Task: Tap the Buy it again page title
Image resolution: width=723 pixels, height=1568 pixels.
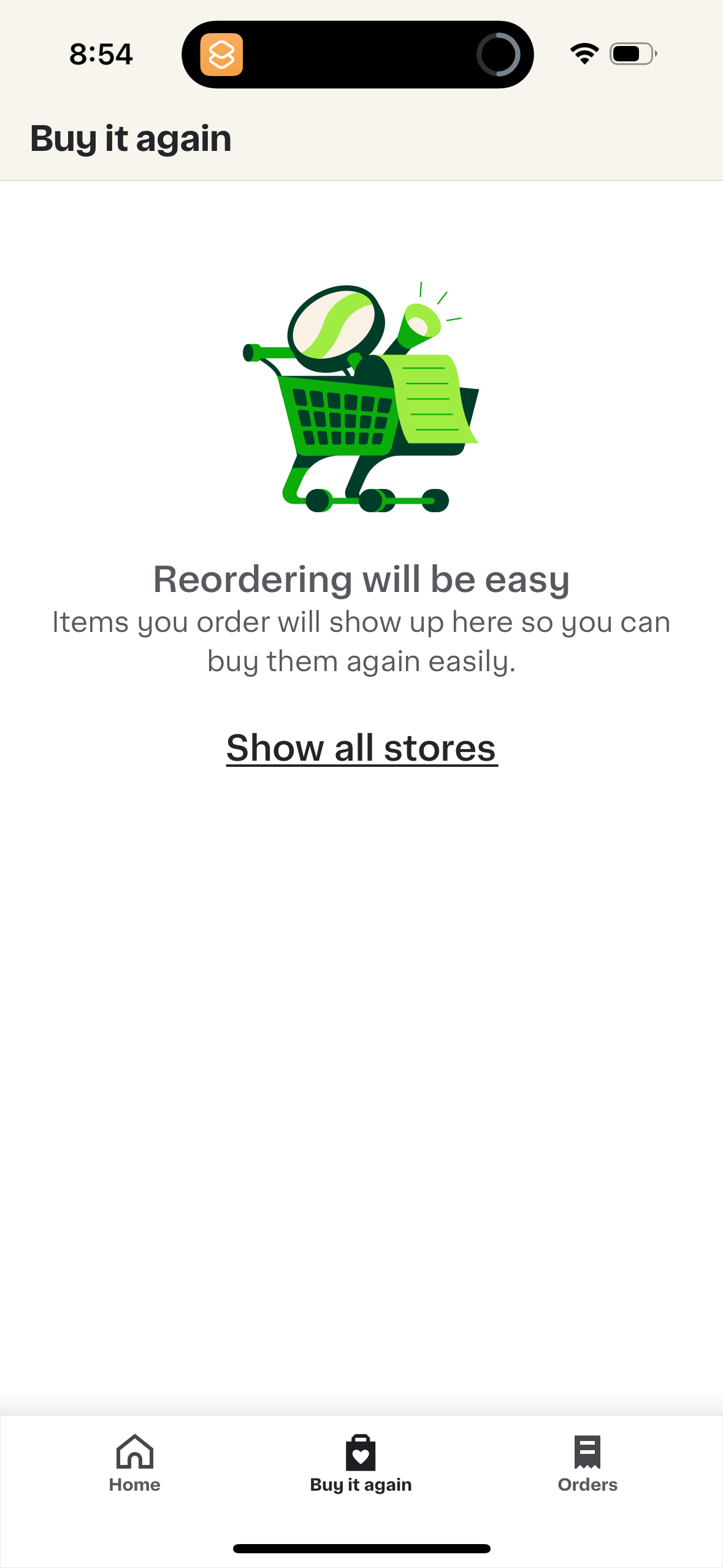Action: click(131, 139)
